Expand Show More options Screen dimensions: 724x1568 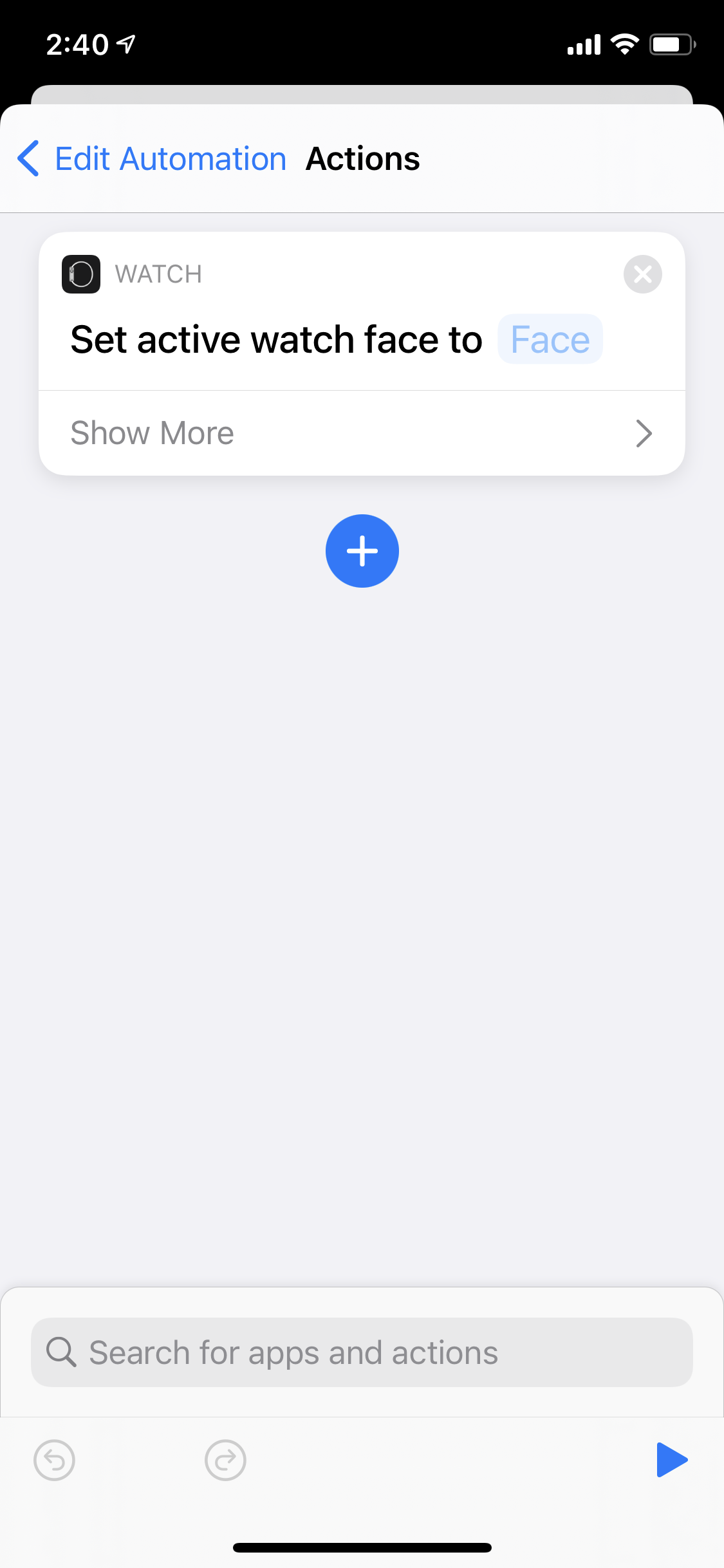(x=362, y=433)
